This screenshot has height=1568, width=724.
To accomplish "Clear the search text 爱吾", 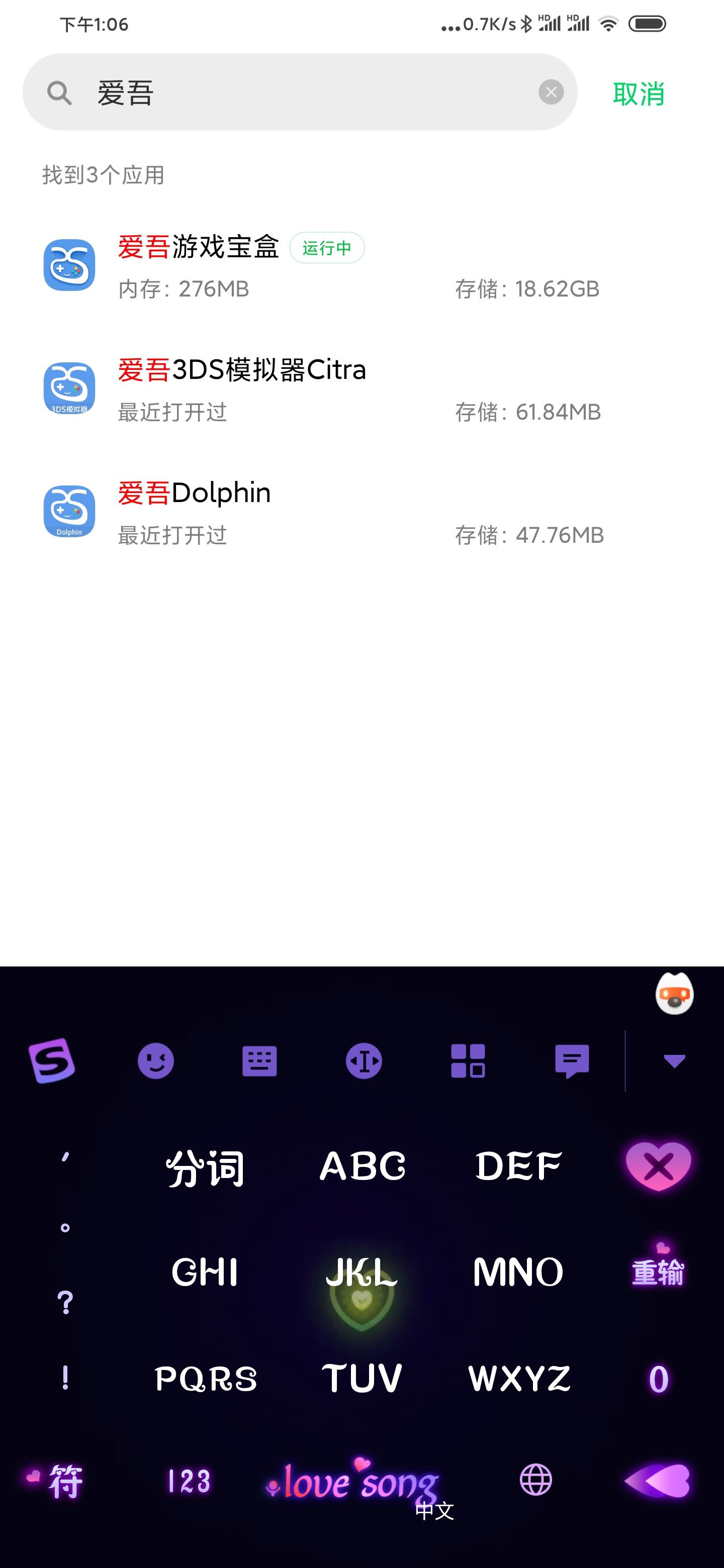I will click(x=551, y=92).
